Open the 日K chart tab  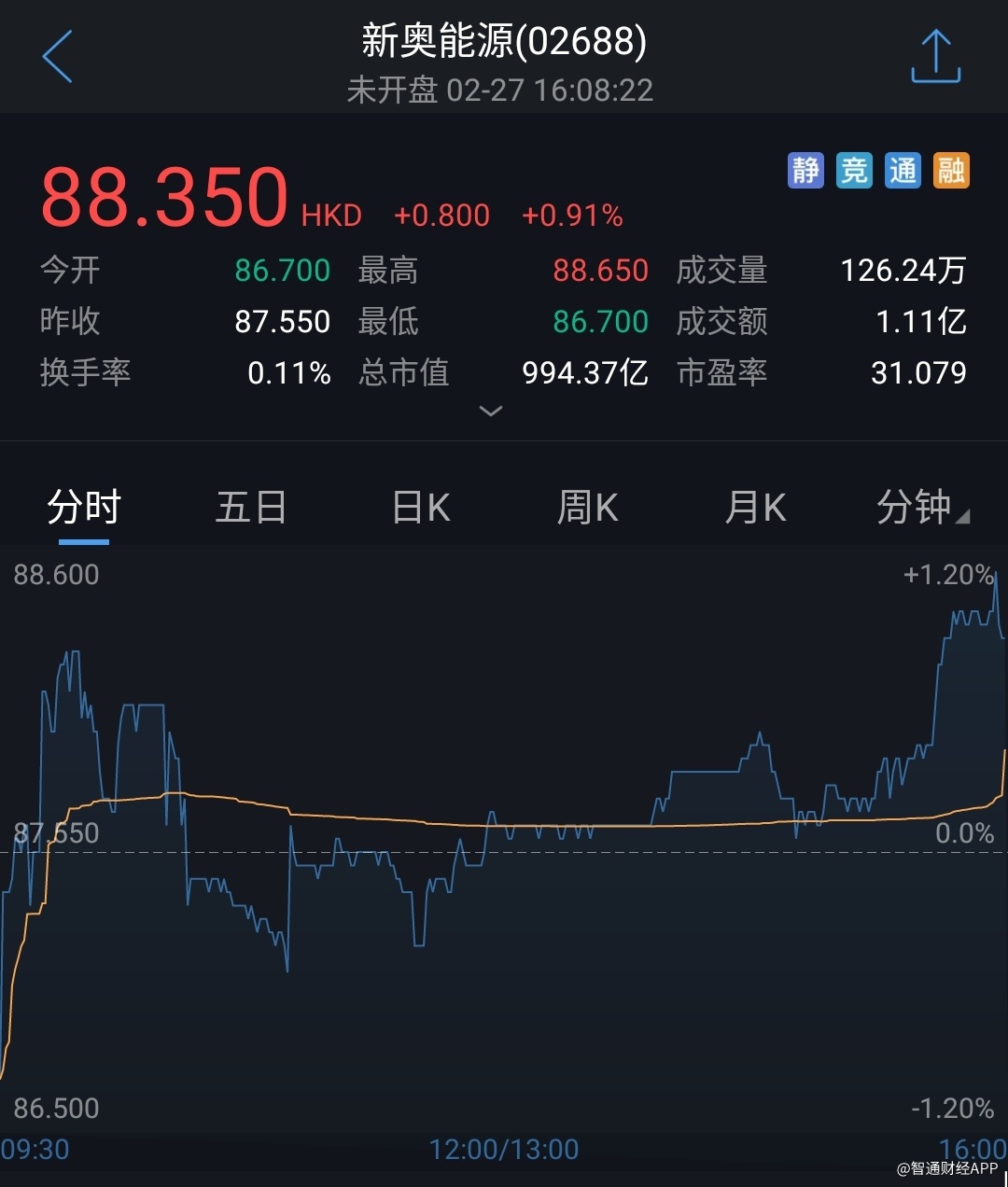pos(421,509)
